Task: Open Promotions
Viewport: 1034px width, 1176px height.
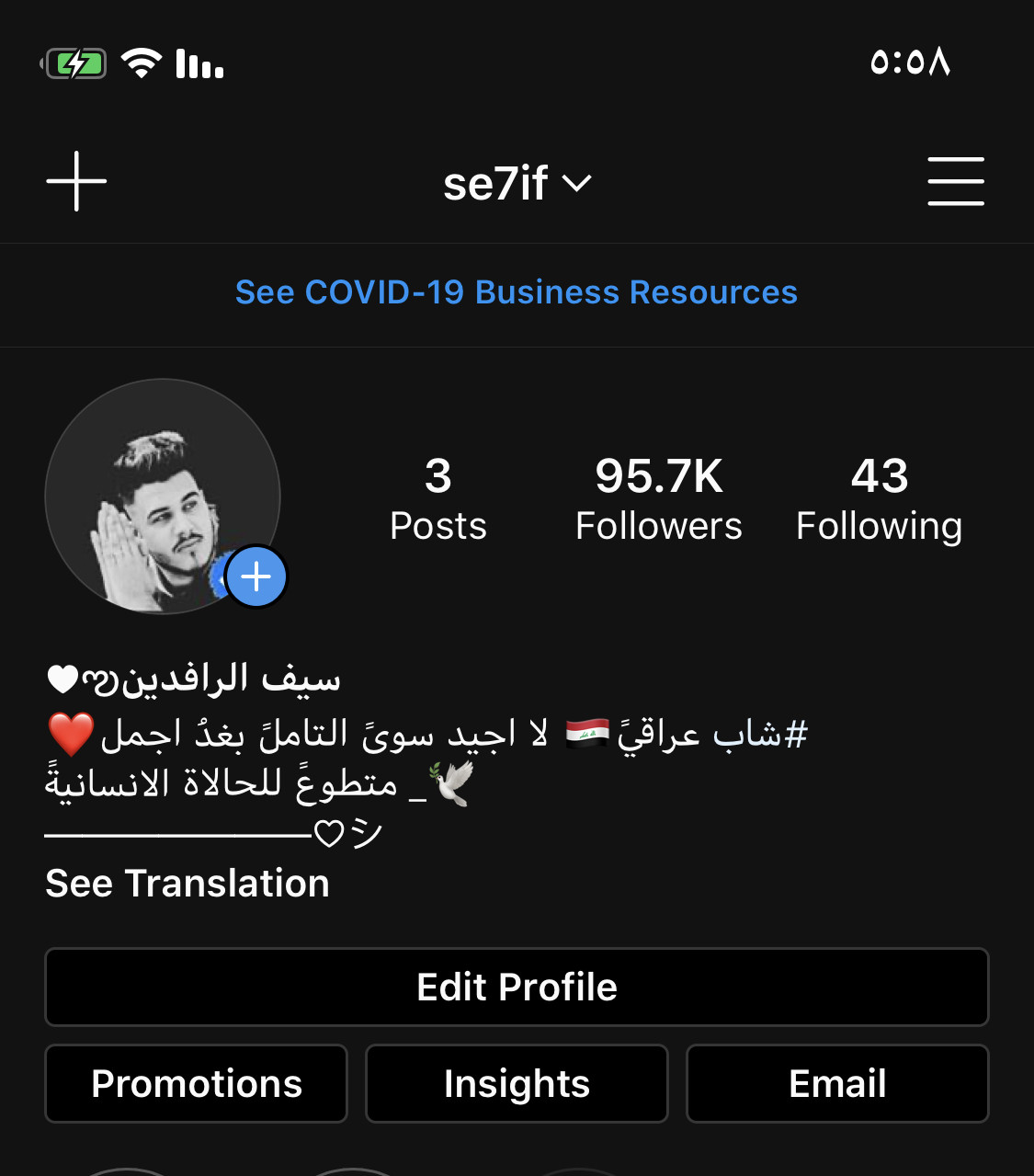Action: pos(197,1084)
